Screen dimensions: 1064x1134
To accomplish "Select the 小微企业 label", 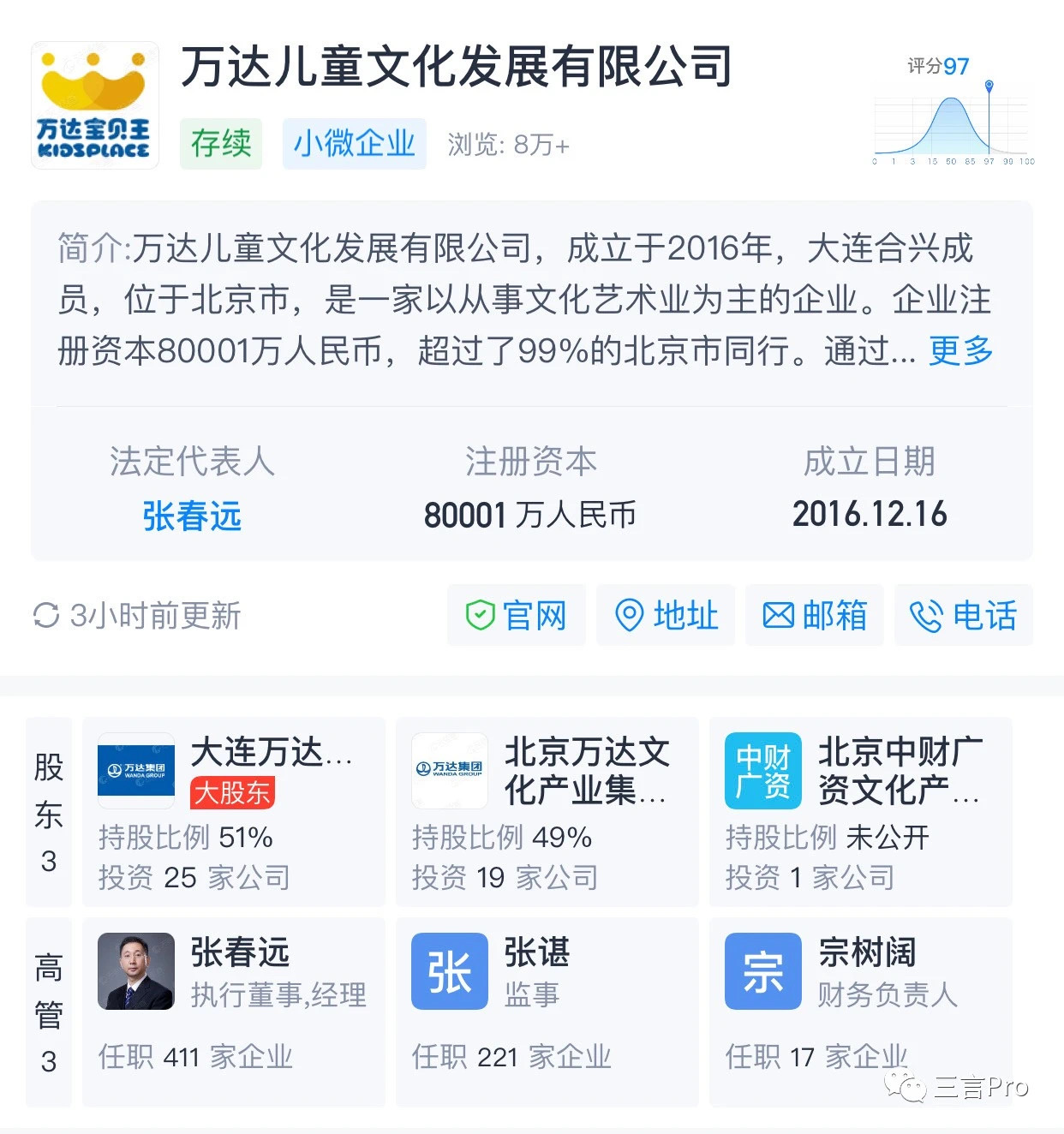I will [353, 143].
